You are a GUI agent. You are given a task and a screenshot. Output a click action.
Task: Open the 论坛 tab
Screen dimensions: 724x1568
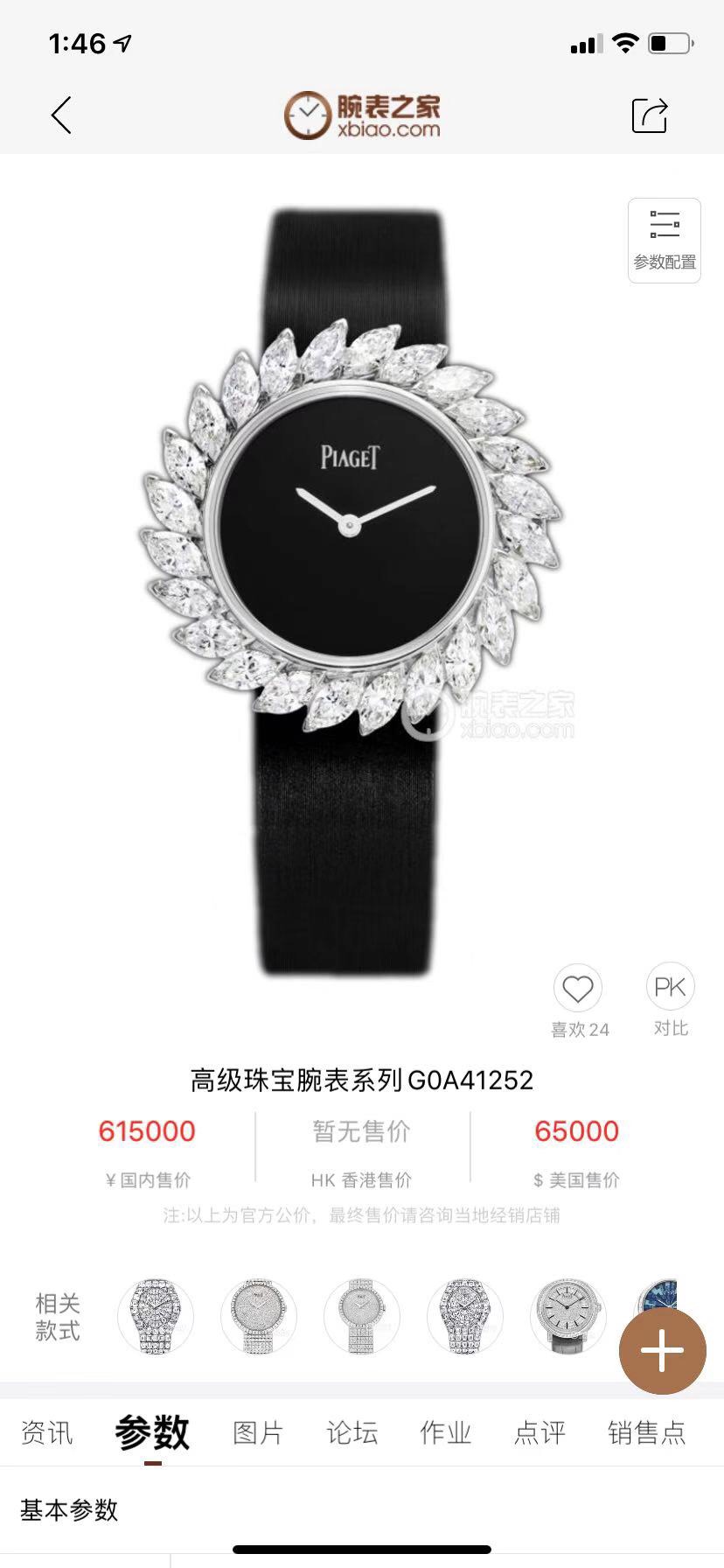tap(352, 1433)
